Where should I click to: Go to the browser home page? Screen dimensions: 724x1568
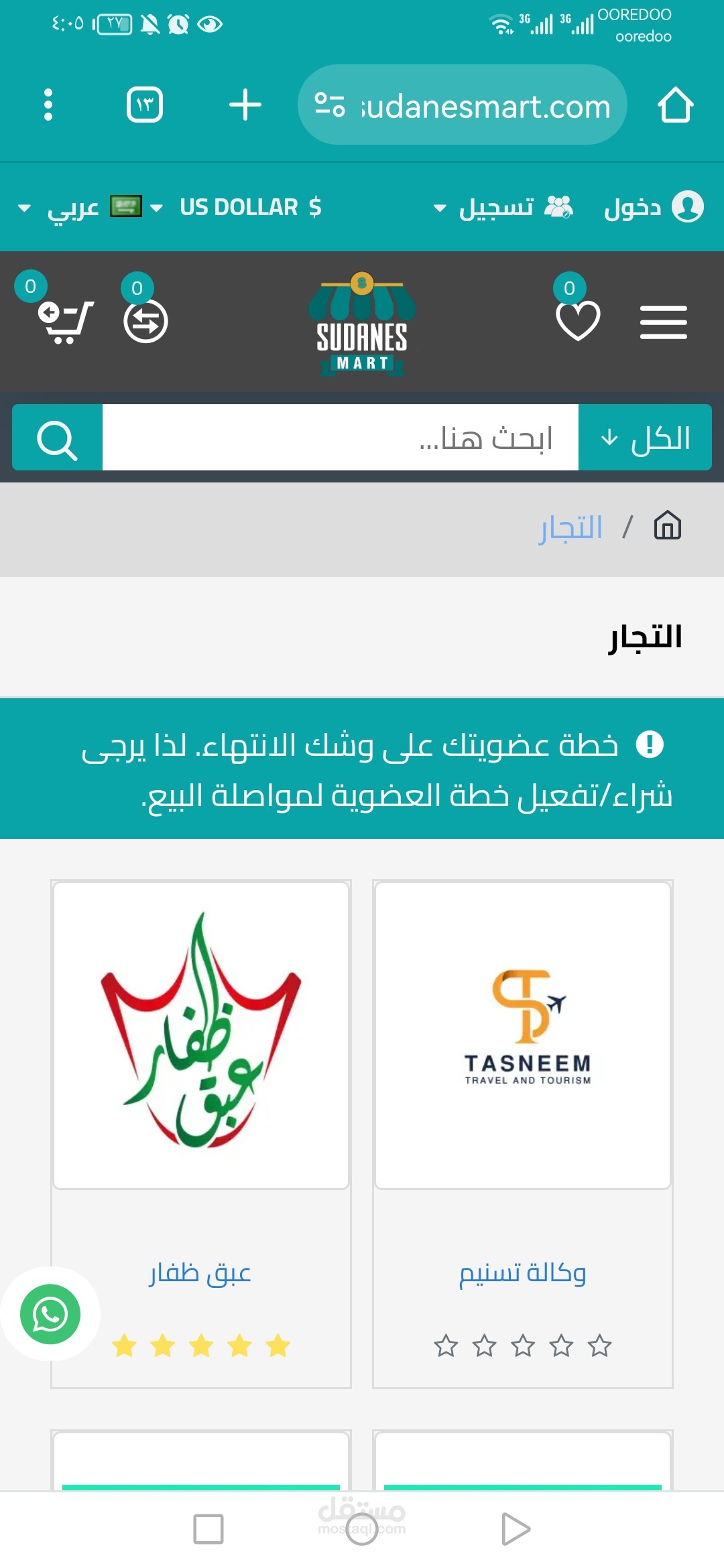tap(674, 105)
